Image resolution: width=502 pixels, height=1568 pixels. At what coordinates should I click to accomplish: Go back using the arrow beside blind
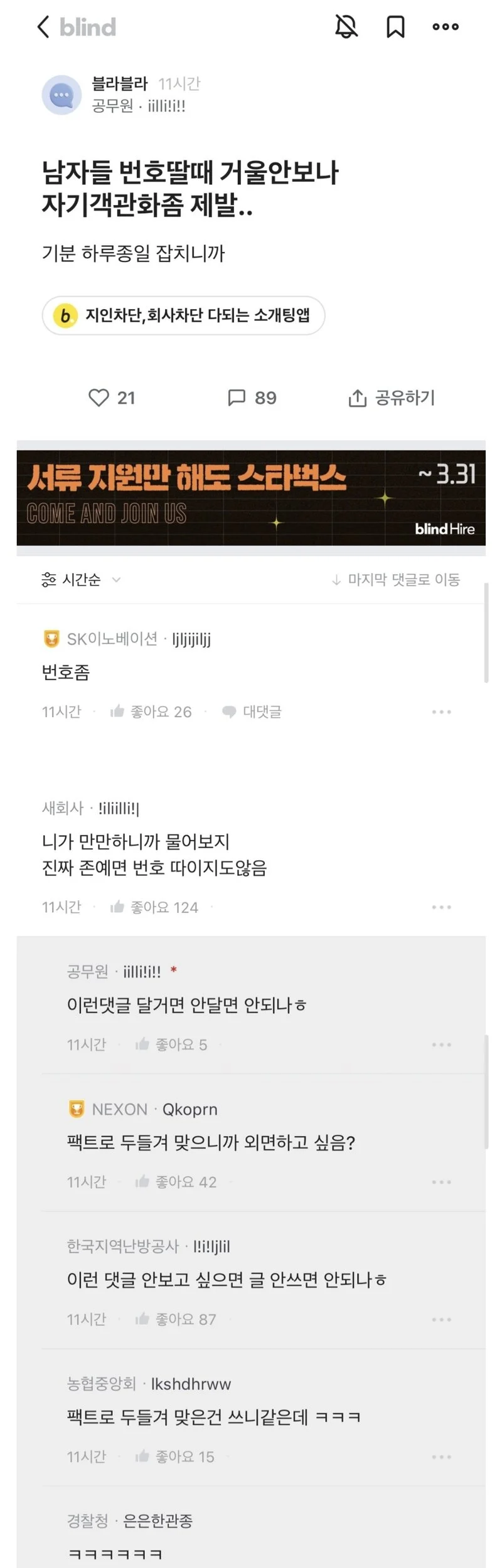(x=43, y=27)
